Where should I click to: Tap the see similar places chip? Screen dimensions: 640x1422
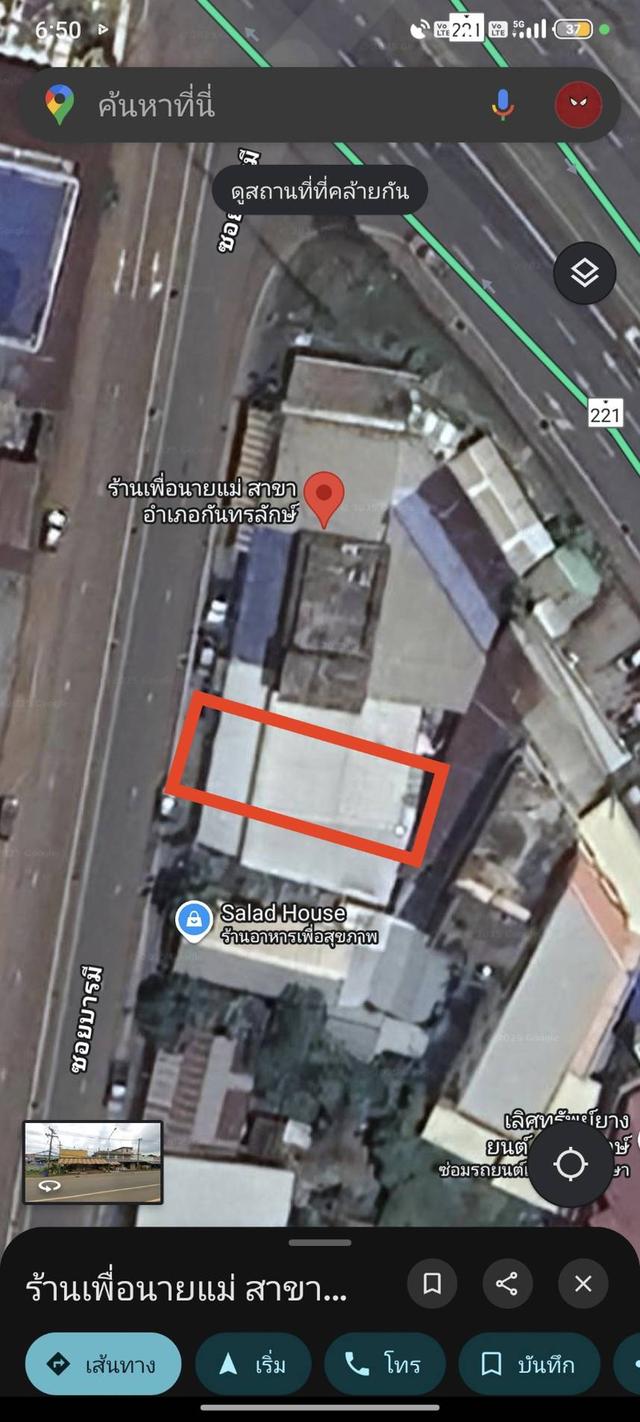coord(320,190)
